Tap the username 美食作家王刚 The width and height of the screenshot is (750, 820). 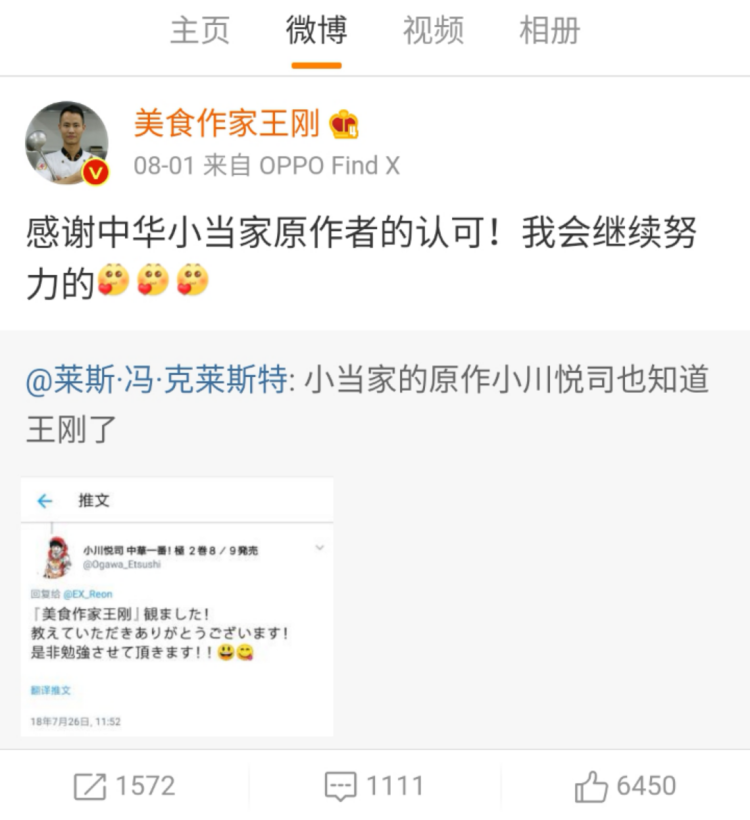click(227, 124)
